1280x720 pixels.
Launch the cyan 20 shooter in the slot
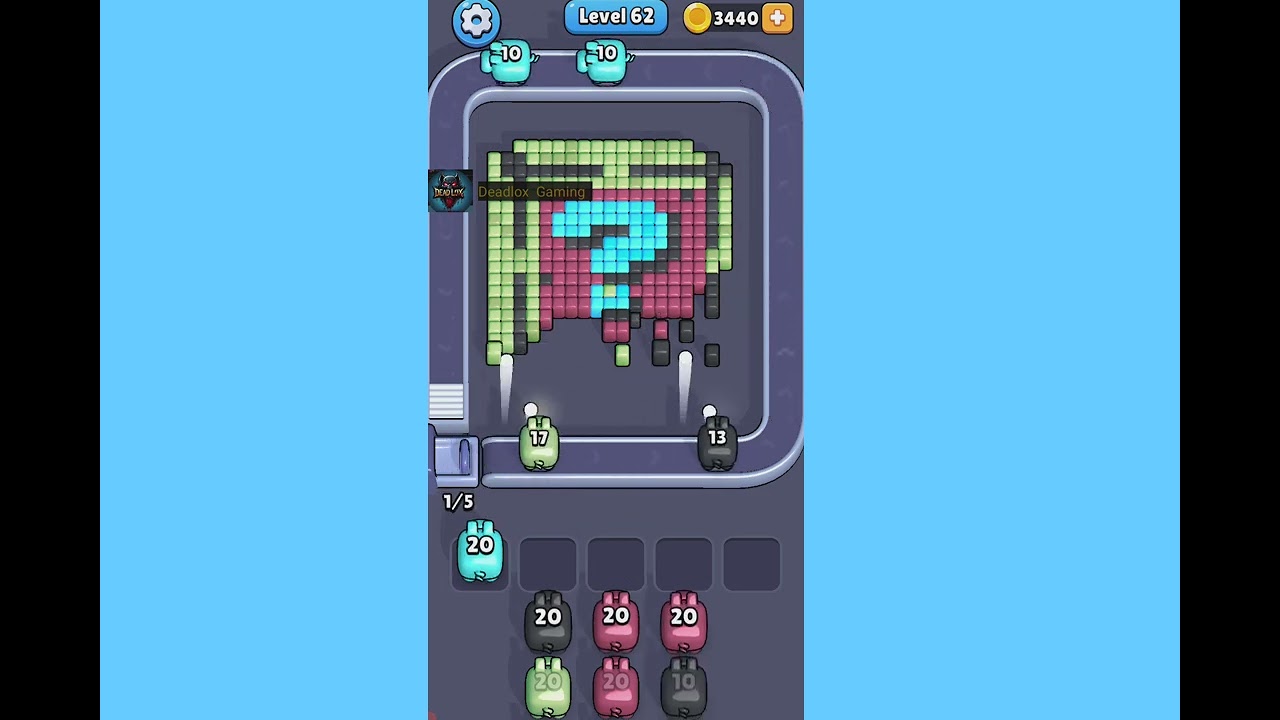(x=480, y=552)
